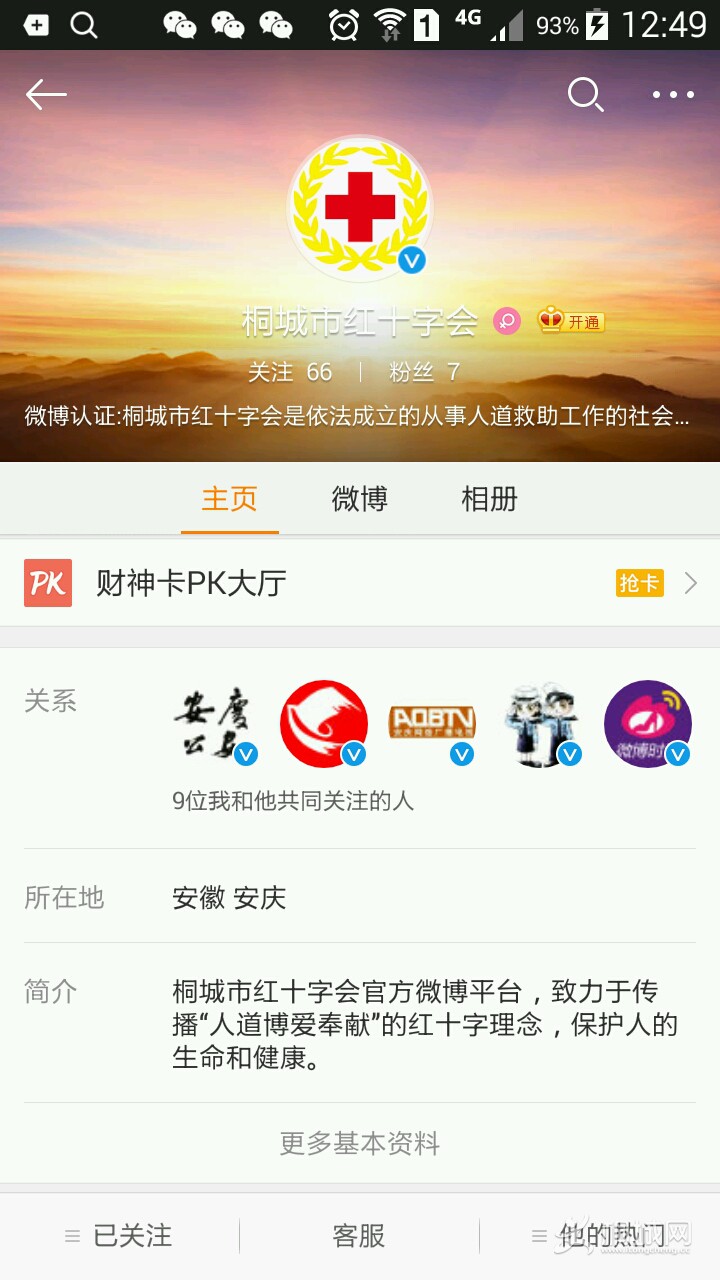Show 更多基本资料 details
The height and width of the screenshot is (1280, 720).
[x=360, y=1143]
